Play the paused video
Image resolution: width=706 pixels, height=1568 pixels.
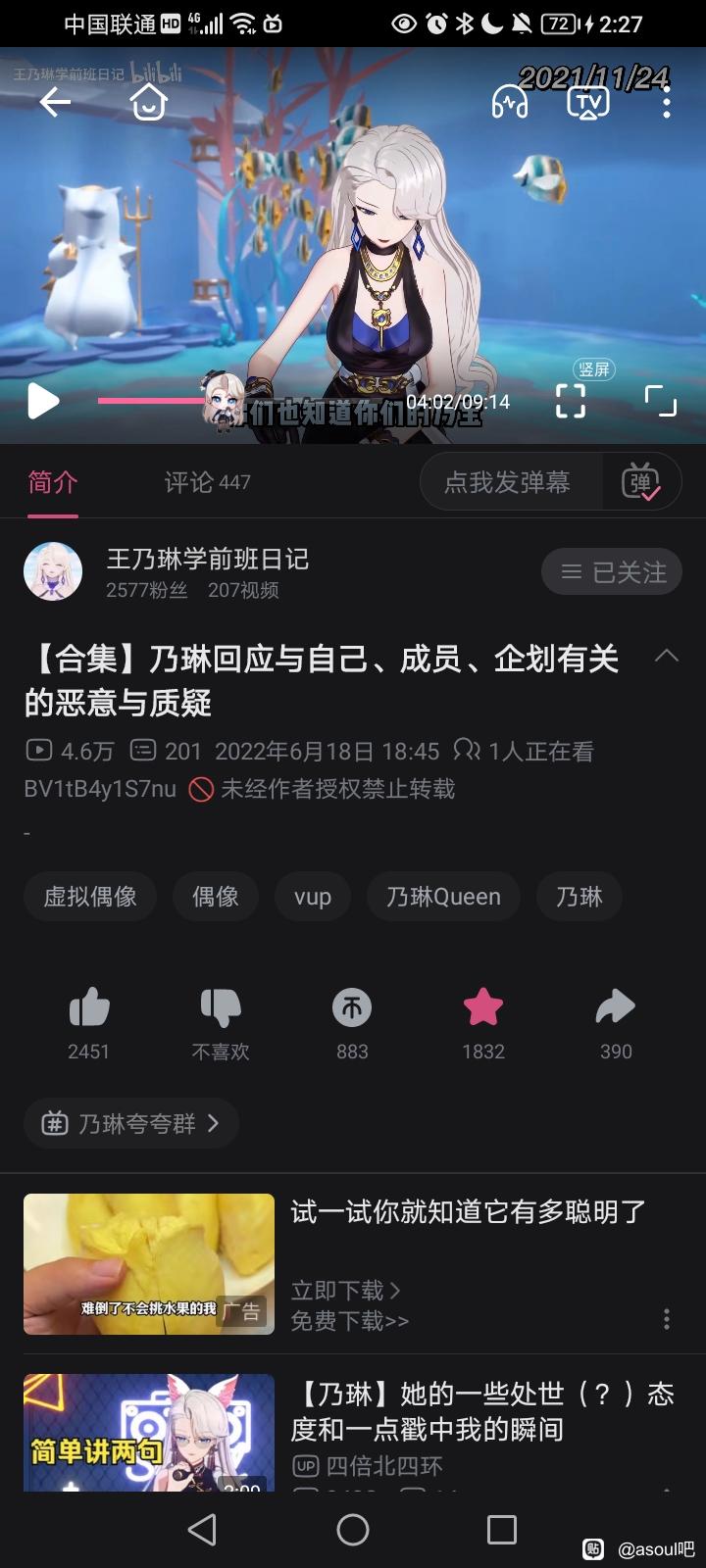click(42, 401)
